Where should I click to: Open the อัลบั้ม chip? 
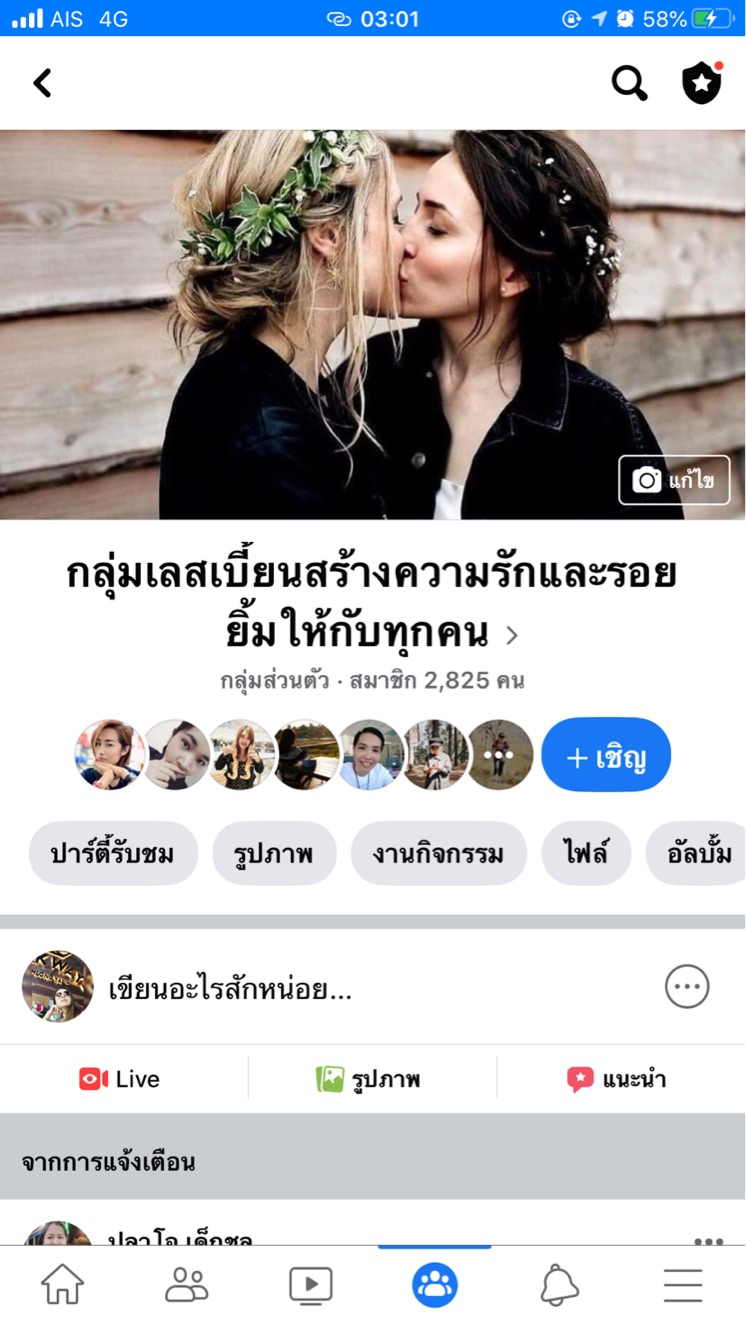pos(698,854)
